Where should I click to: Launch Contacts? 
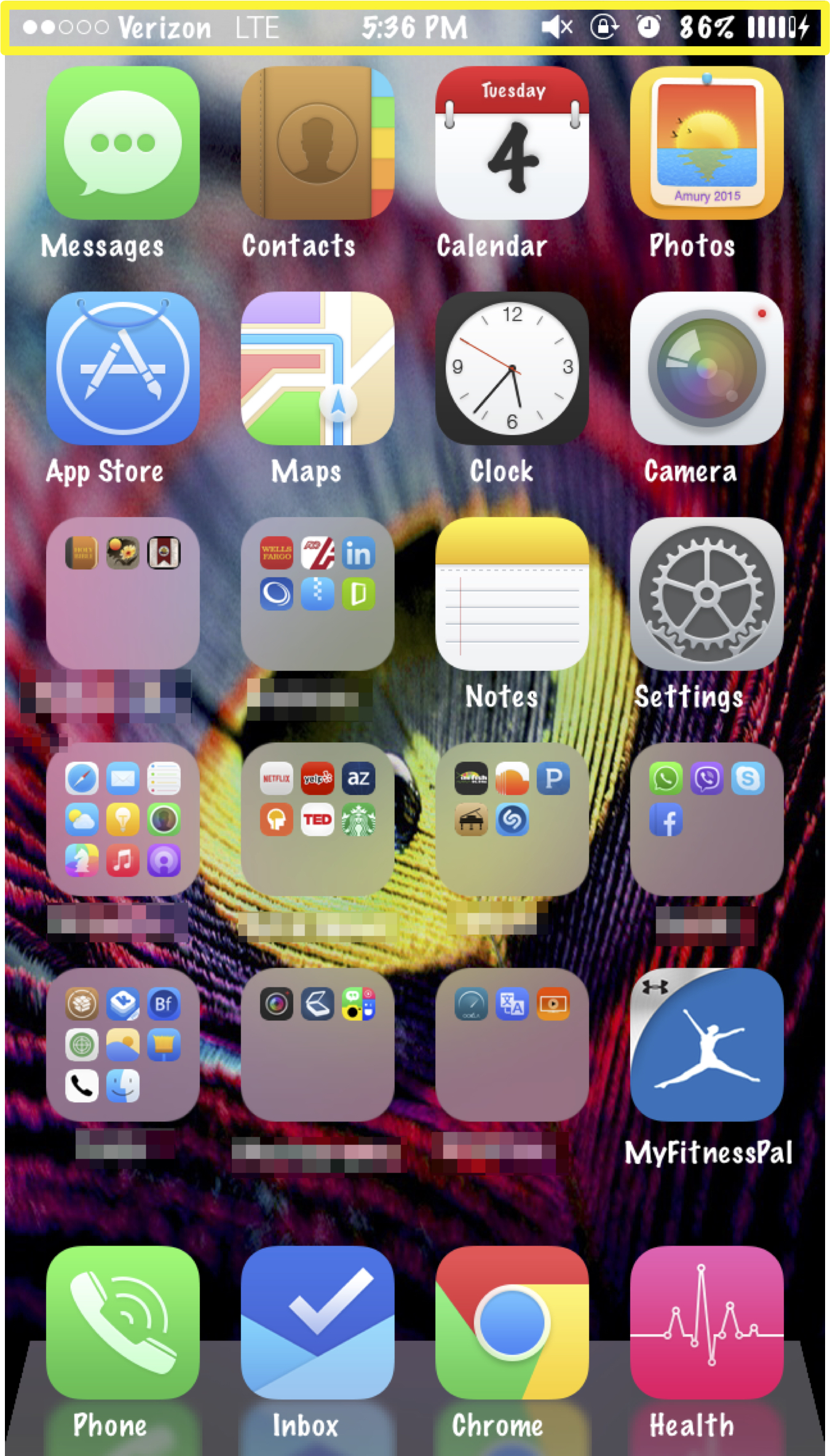pyautogui.click(x=317, y=143)
